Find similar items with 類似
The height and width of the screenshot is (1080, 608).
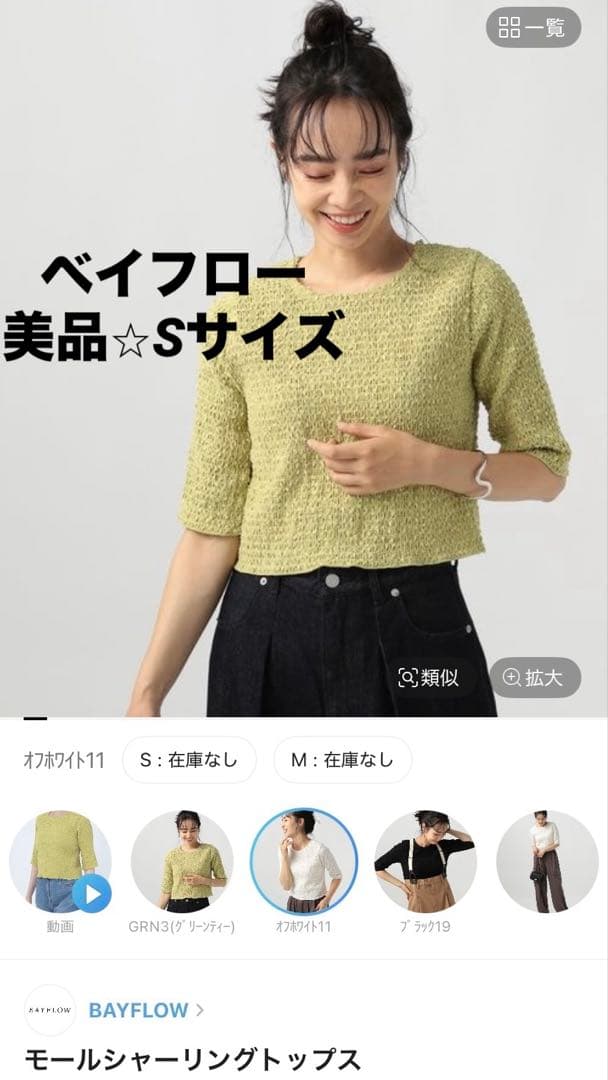coord(428,677)
